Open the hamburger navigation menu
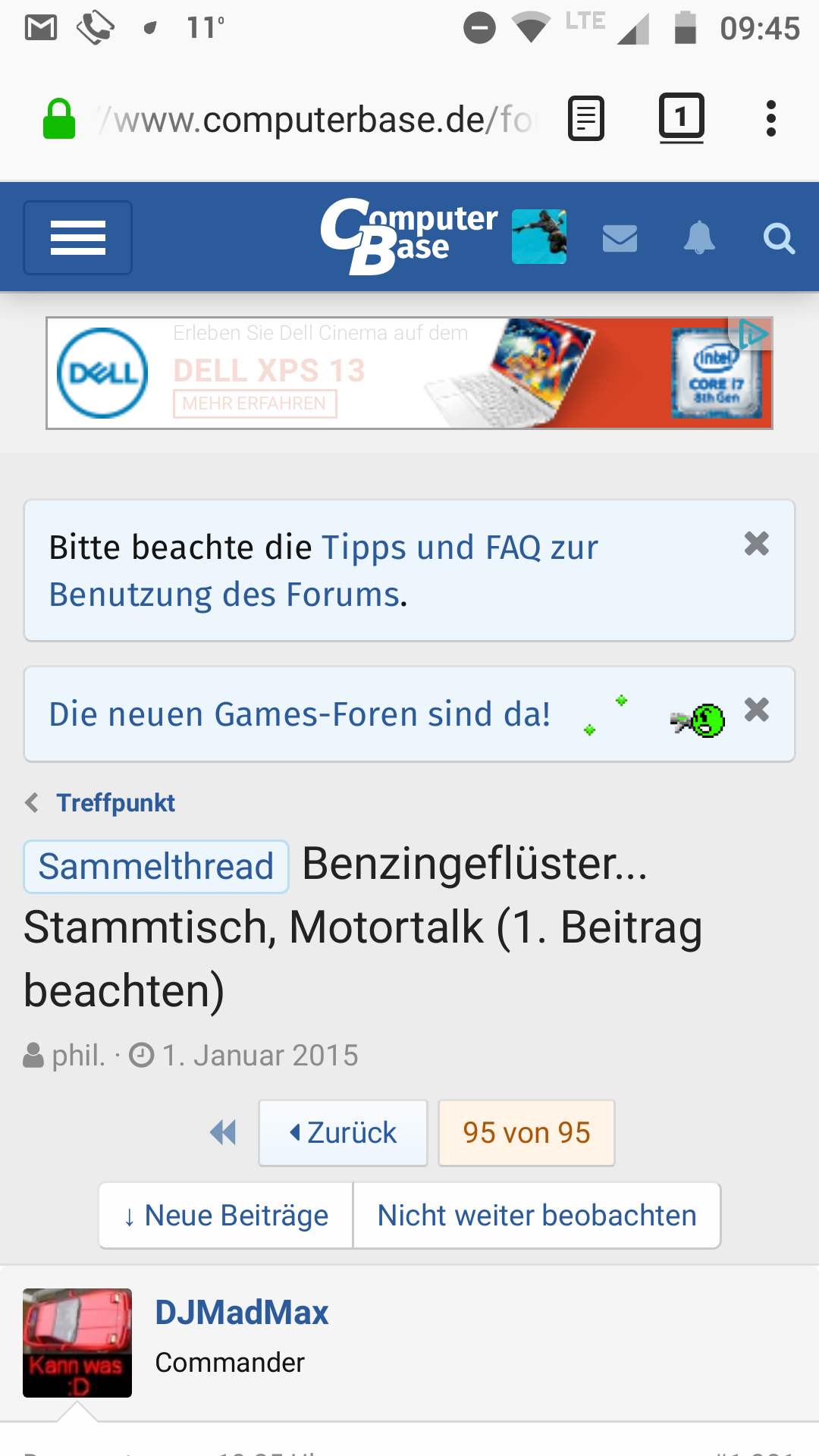 coord(77,237)
